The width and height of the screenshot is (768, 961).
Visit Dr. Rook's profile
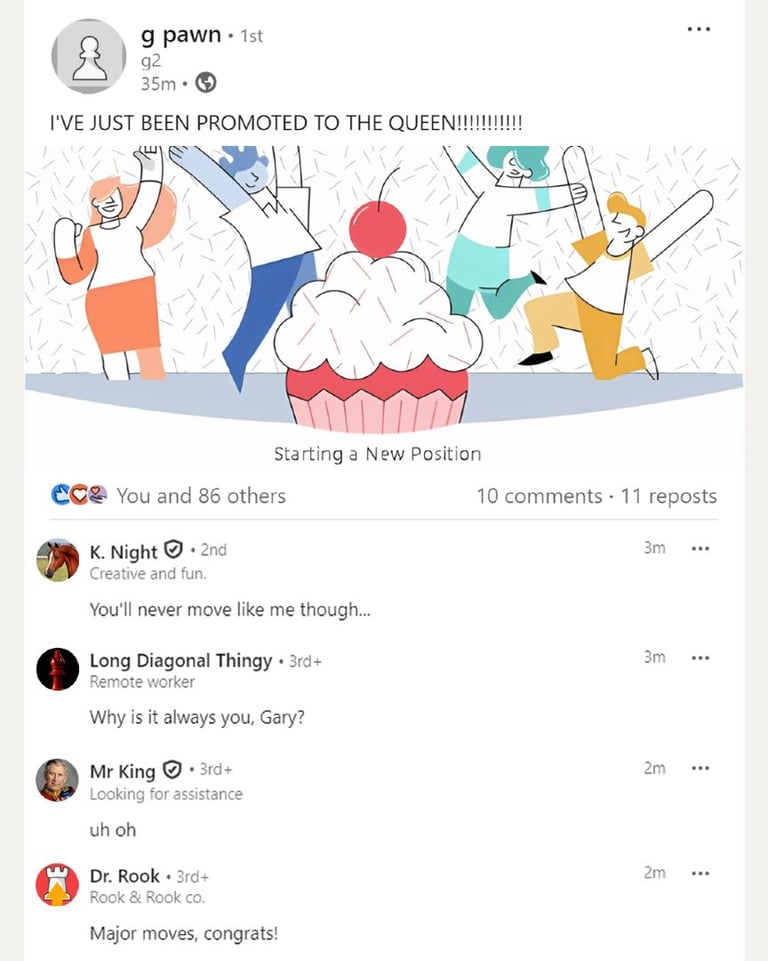tap(125, 876)
